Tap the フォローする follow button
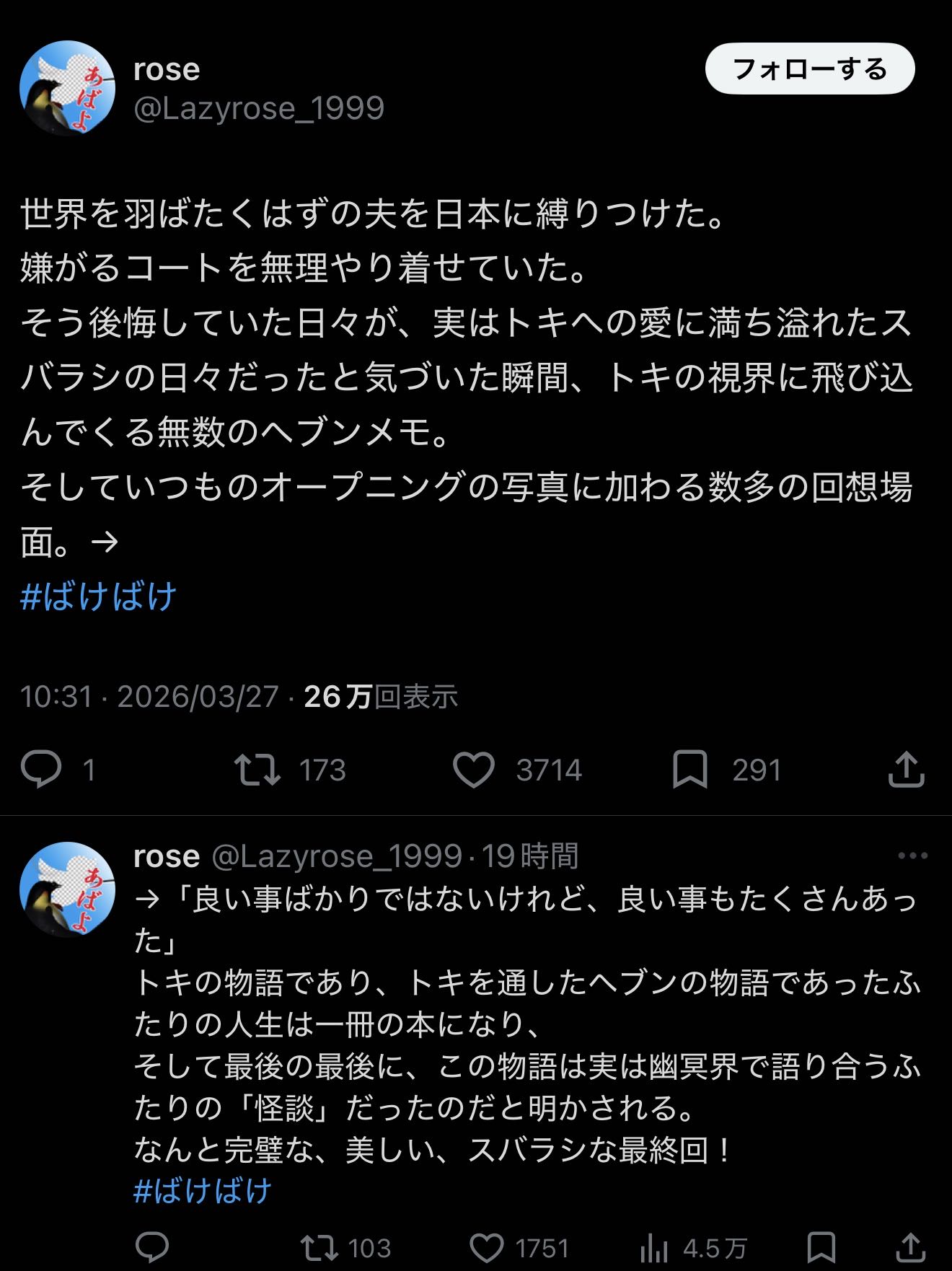The image size is (952, 1271). (x=809, y=69)
